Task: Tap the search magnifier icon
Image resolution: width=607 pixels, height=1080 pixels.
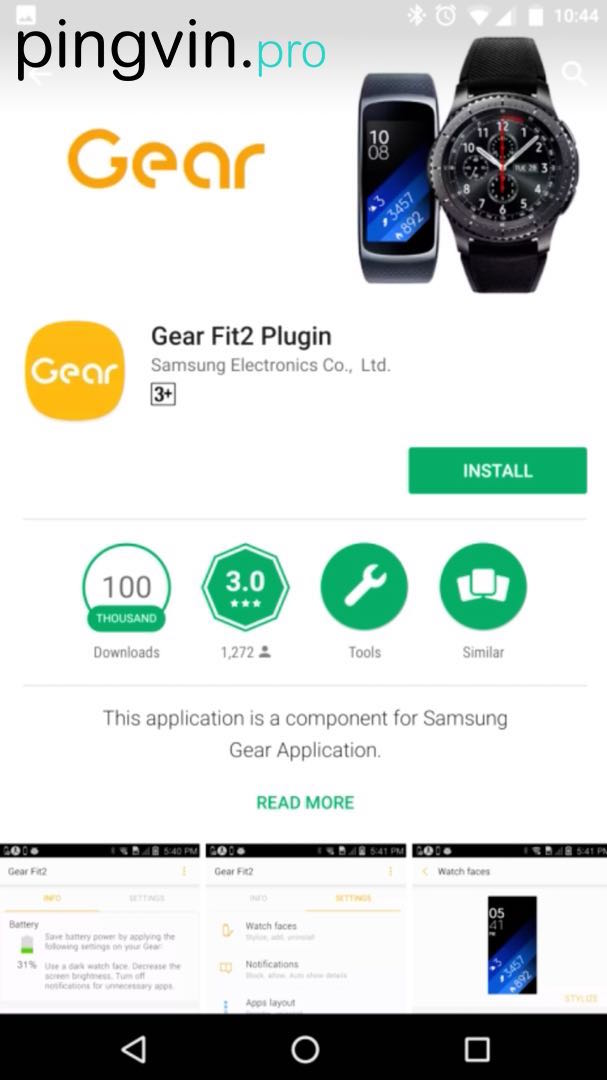Action: pos(573,73)
